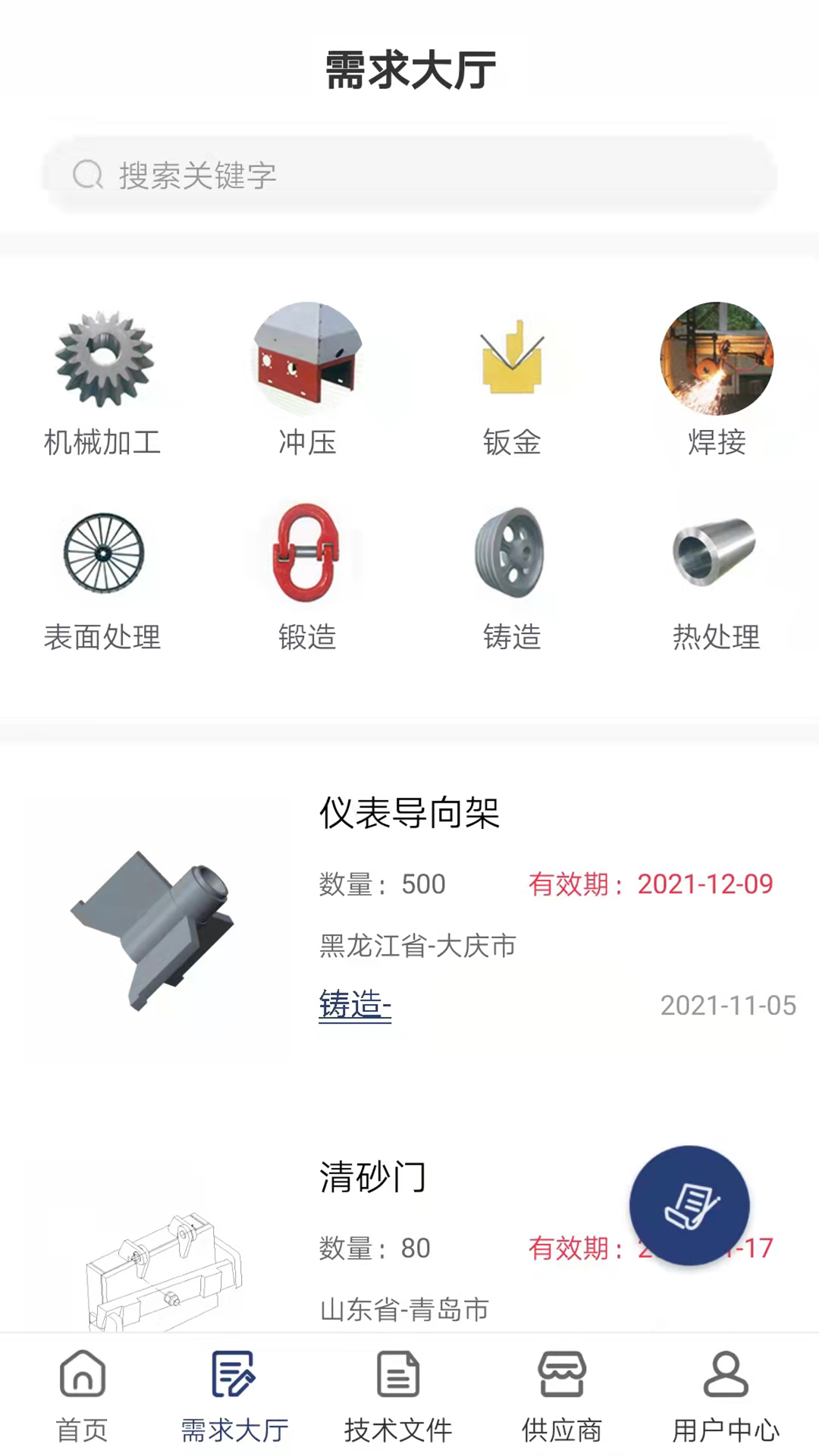Open the 机械加工 category

coord(103,379)
